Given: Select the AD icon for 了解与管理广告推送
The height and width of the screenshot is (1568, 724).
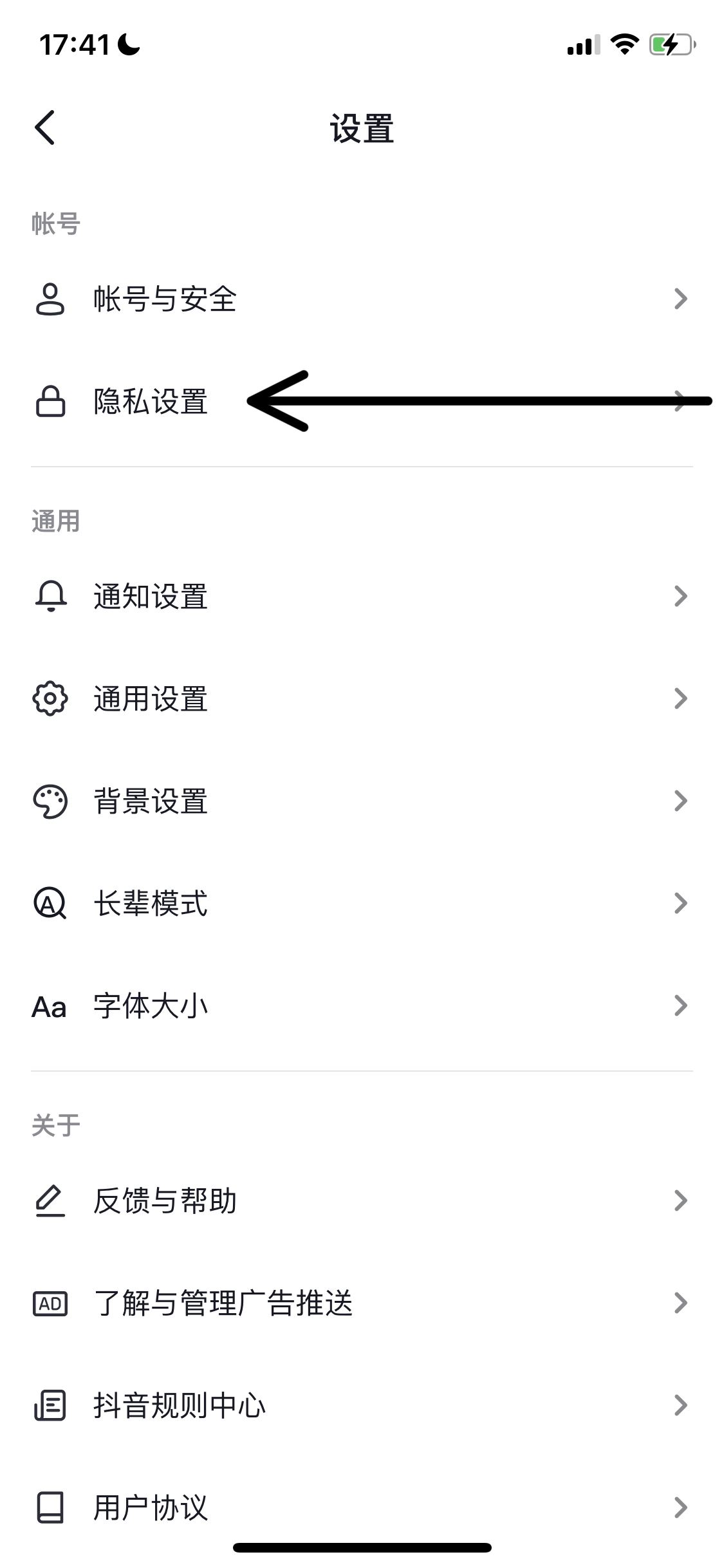Looking at the screenshot, I should [51, 1303].
